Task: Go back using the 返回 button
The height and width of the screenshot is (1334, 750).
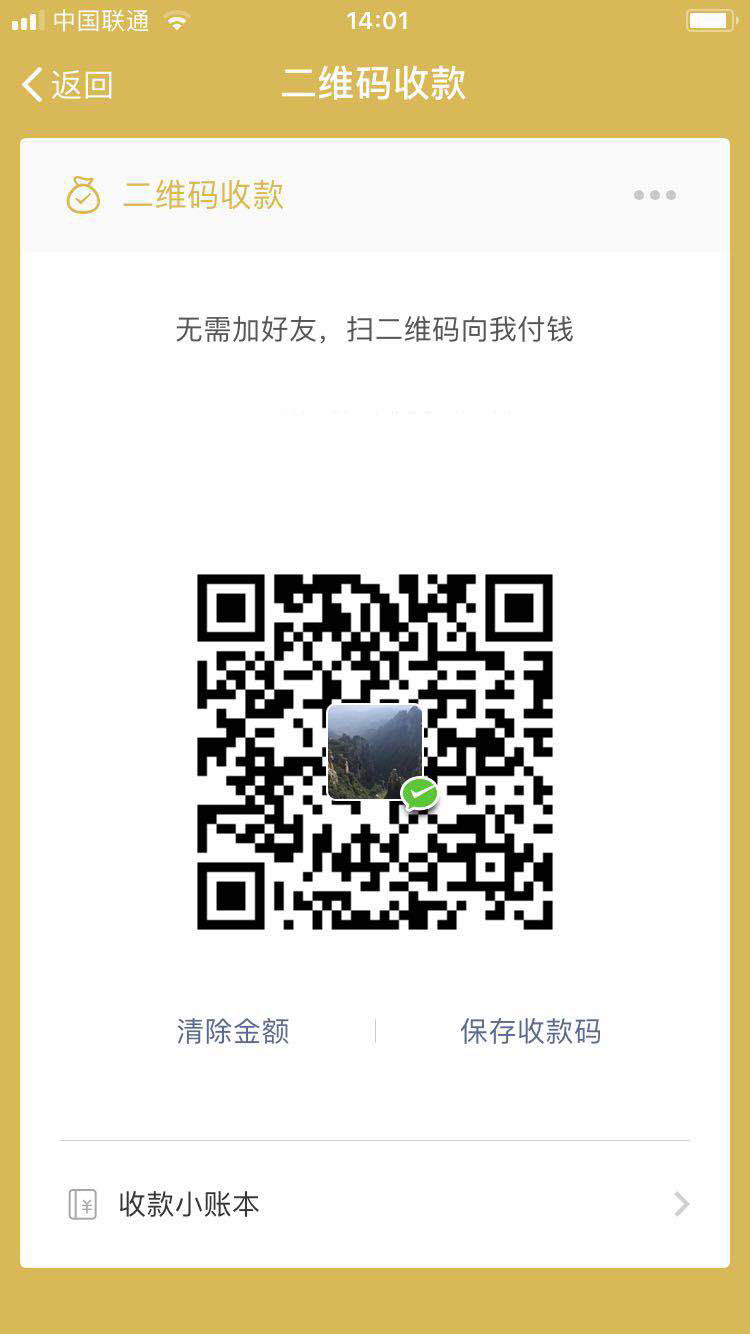Action: [x=68, y=85]
